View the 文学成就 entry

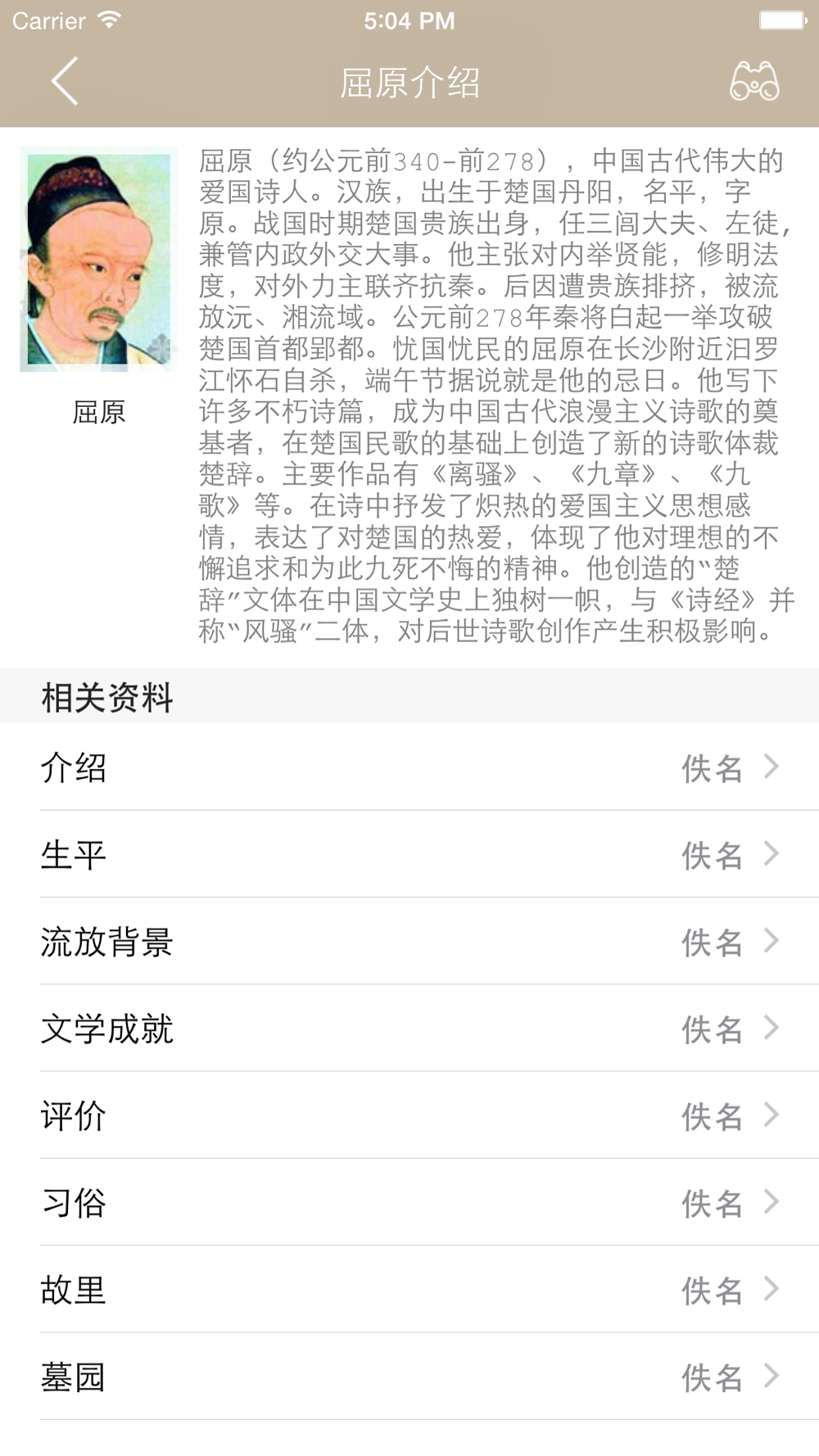tap(409, 1028)
